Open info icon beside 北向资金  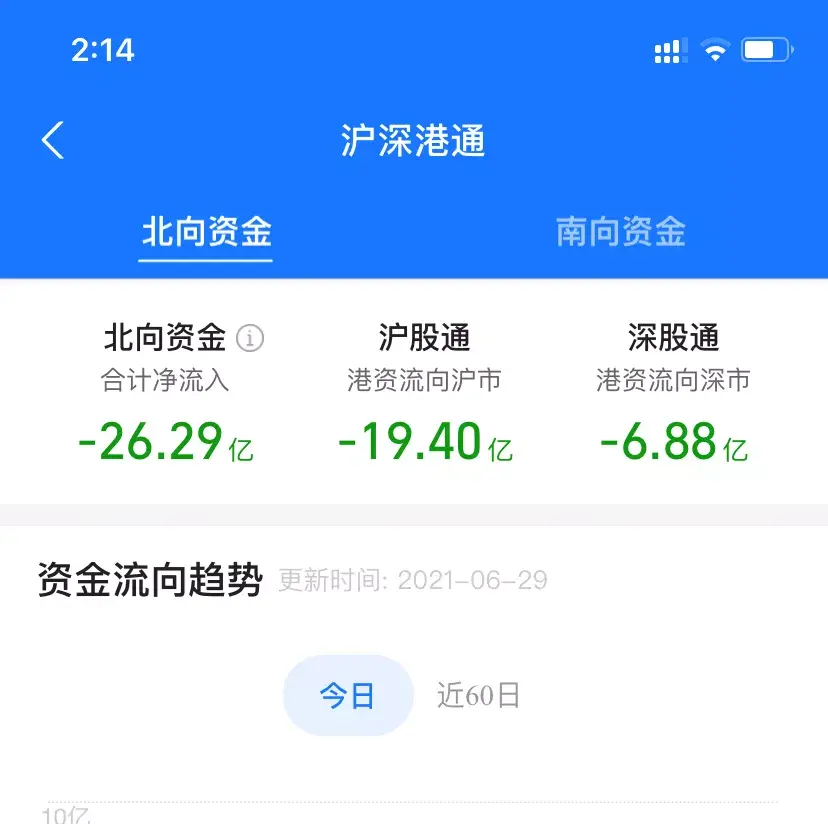pos(250,339)
